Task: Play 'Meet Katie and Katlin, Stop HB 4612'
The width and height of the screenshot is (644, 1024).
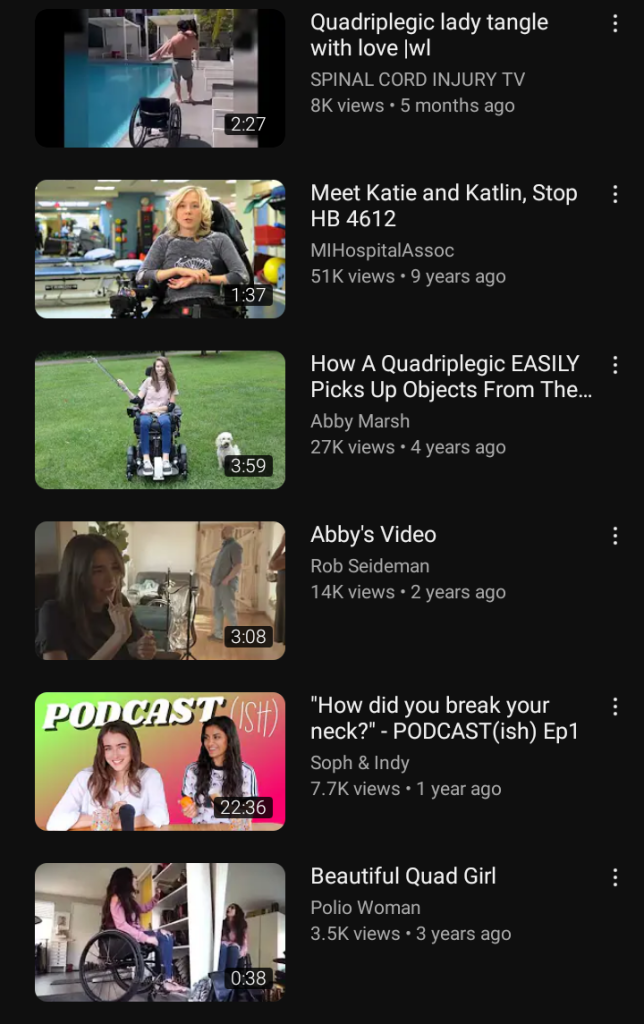Action: click(160, 249)
